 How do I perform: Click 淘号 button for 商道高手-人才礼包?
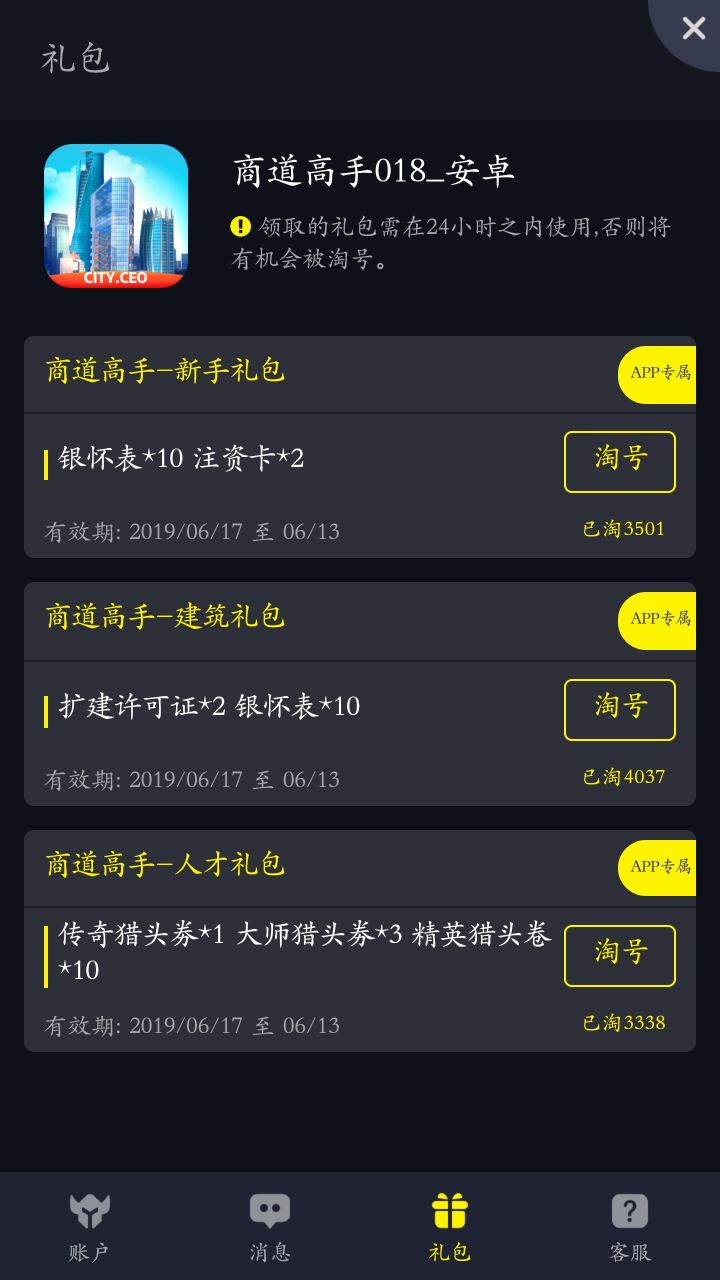(620, 956)
